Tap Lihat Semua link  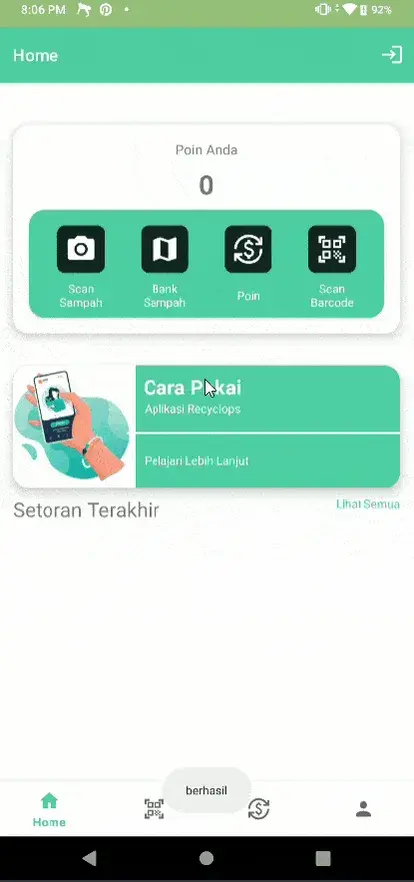pyautogui.click(x=368, y=504)
